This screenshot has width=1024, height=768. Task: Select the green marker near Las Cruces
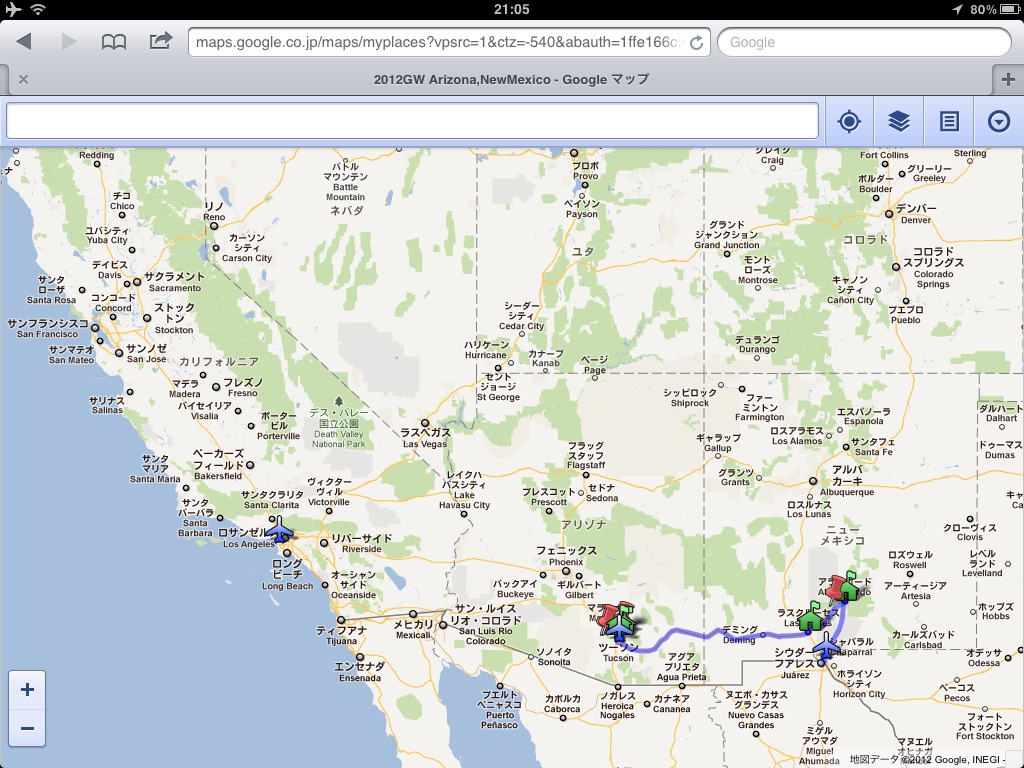(810, 616)
